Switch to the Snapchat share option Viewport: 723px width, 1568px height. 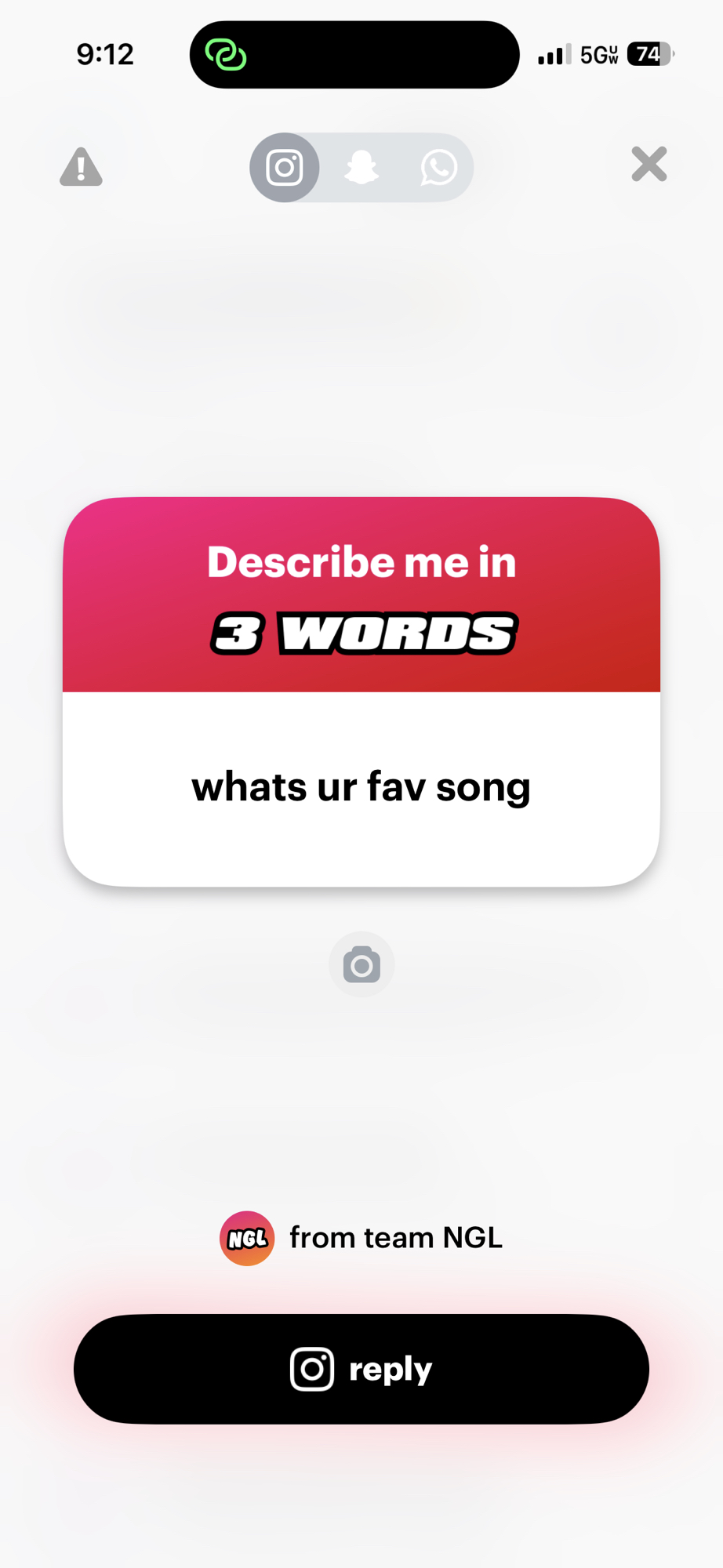click(x=361, y=167)
